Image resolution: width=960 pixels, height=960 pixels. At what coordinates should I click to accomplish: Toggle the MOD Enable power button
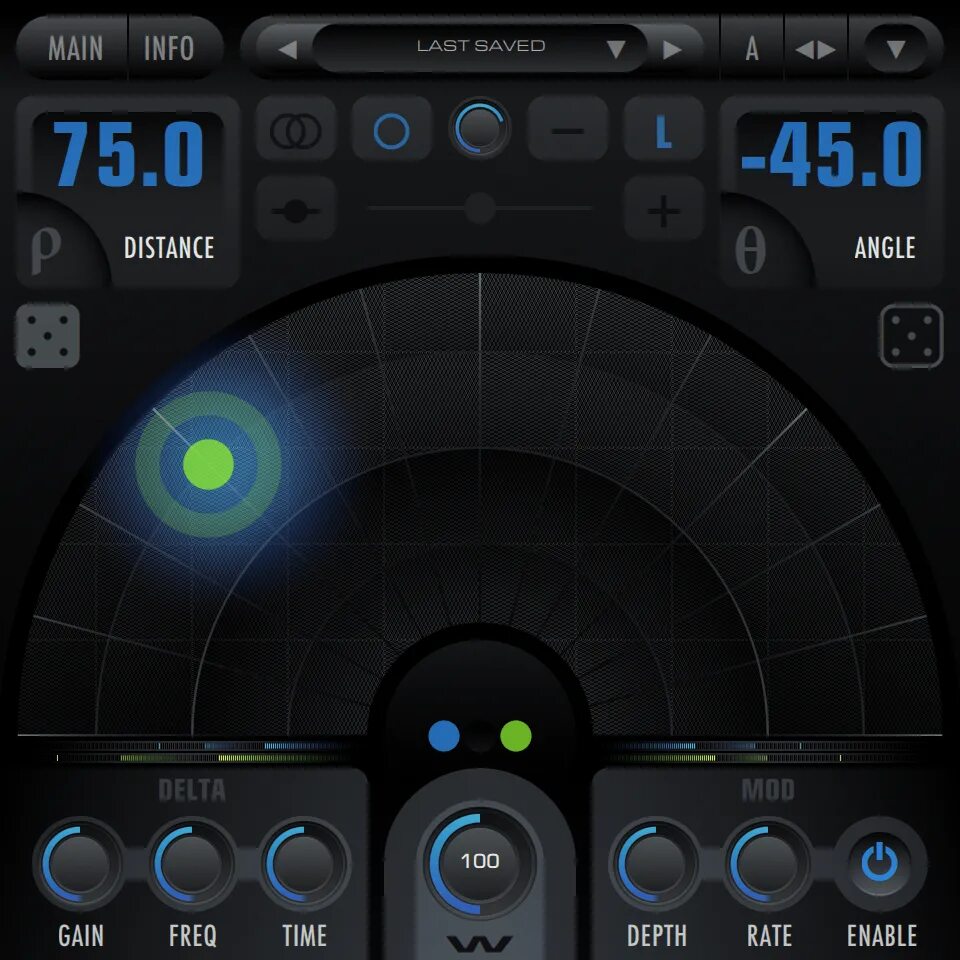tap(880, 863)
